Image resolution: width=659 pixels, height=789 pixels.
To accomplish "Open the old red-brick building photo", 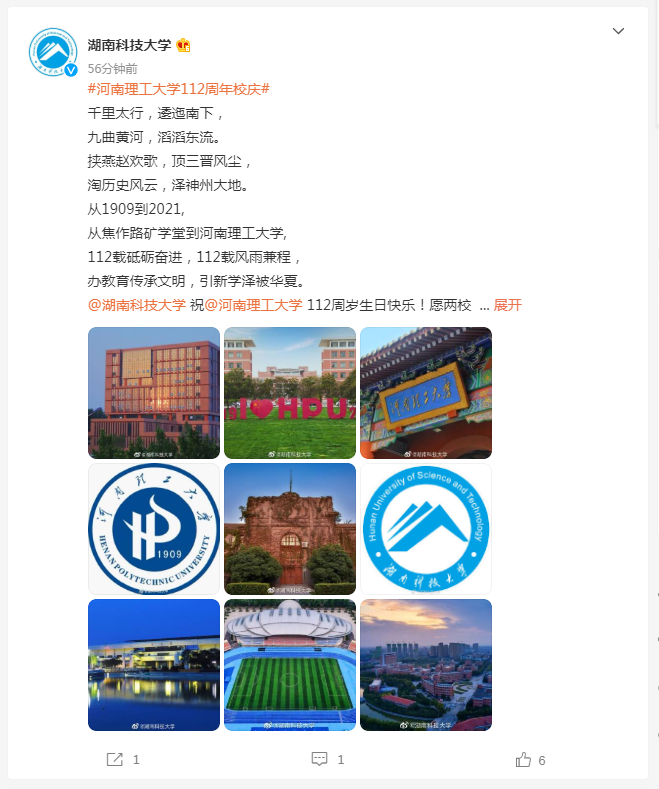I will coord(290,529).
